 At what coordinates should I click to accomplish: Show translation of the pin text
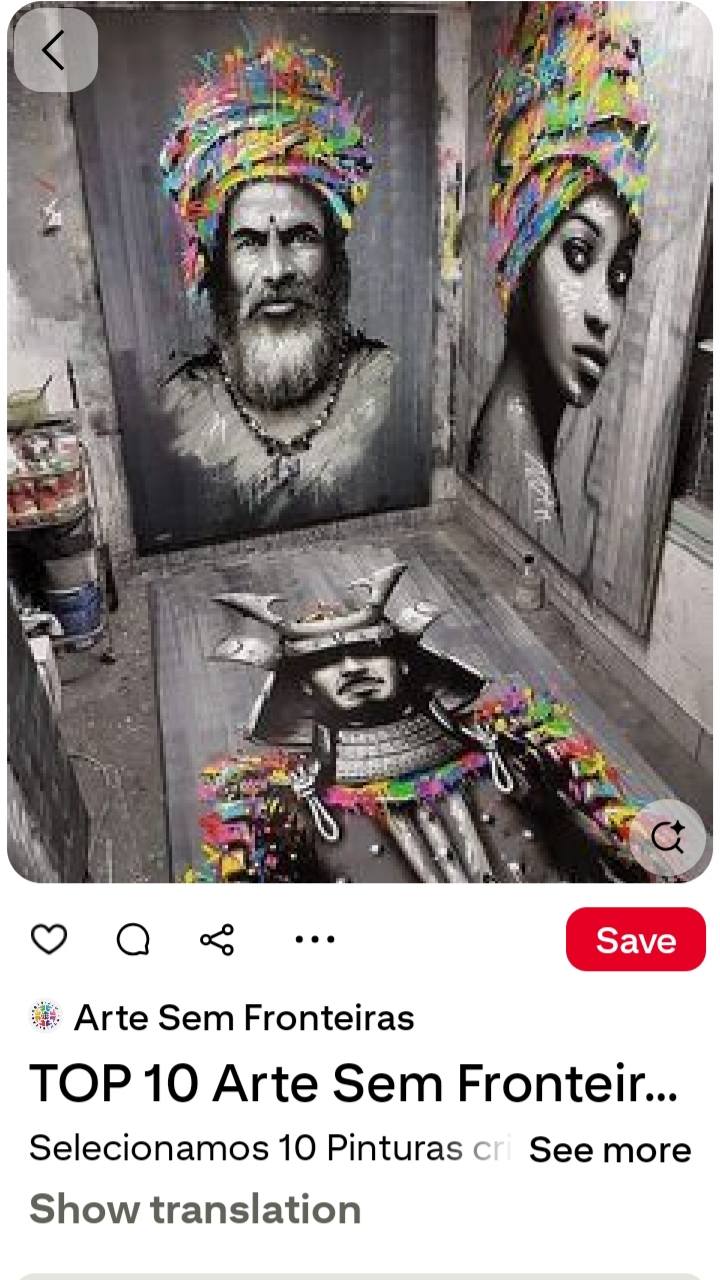click(x=194, y=1209)
